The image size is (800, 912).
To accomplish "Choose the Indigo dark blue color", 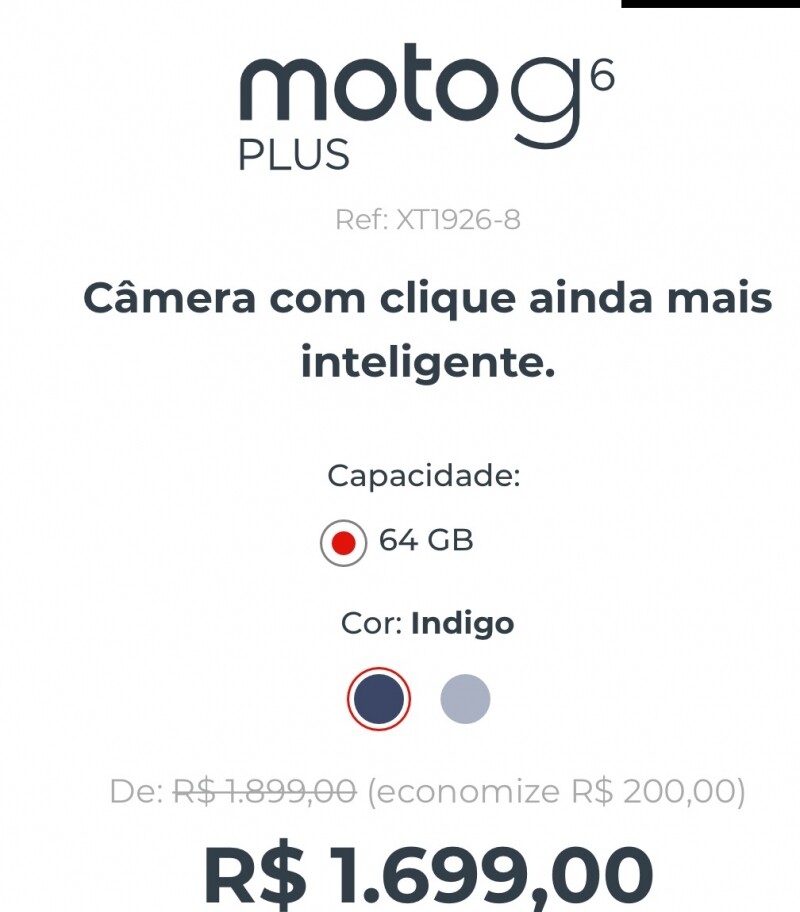I will (x=379, y=699).
